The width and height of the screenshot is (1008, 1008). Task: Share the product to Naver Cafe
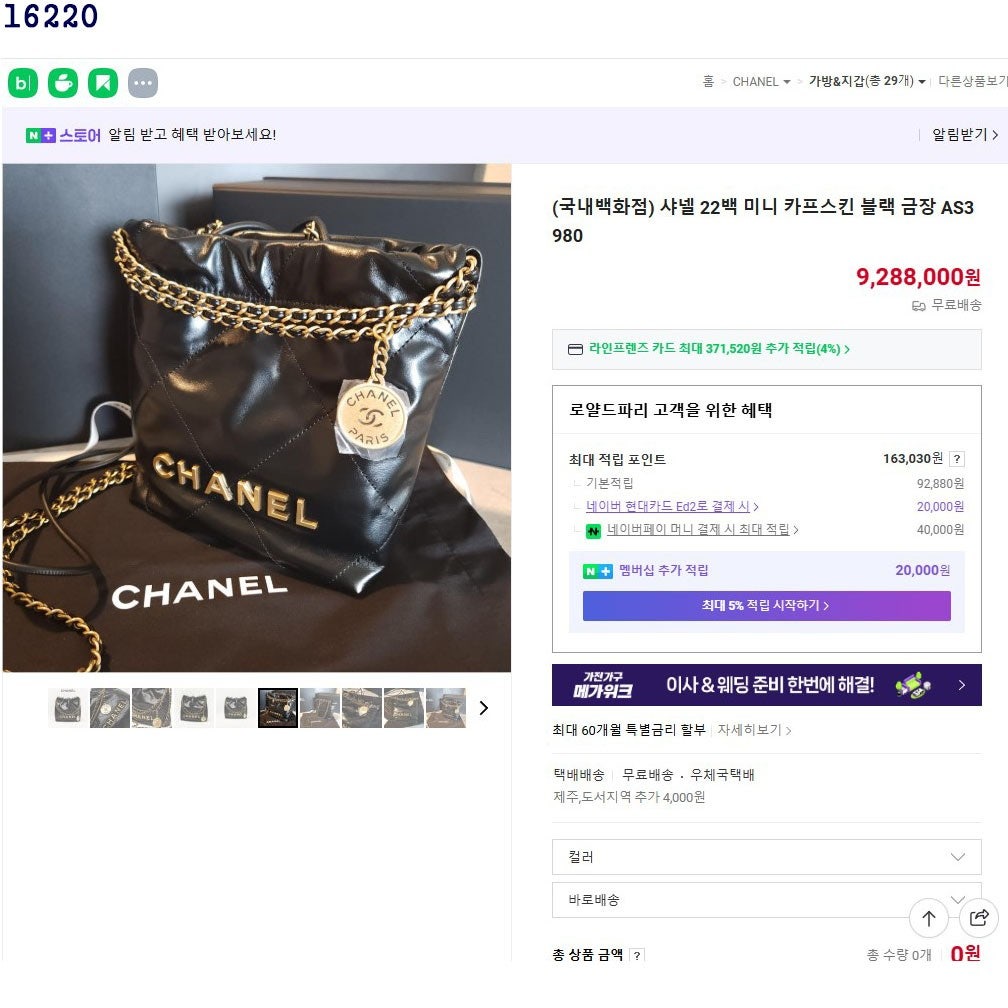click(63, 83)
